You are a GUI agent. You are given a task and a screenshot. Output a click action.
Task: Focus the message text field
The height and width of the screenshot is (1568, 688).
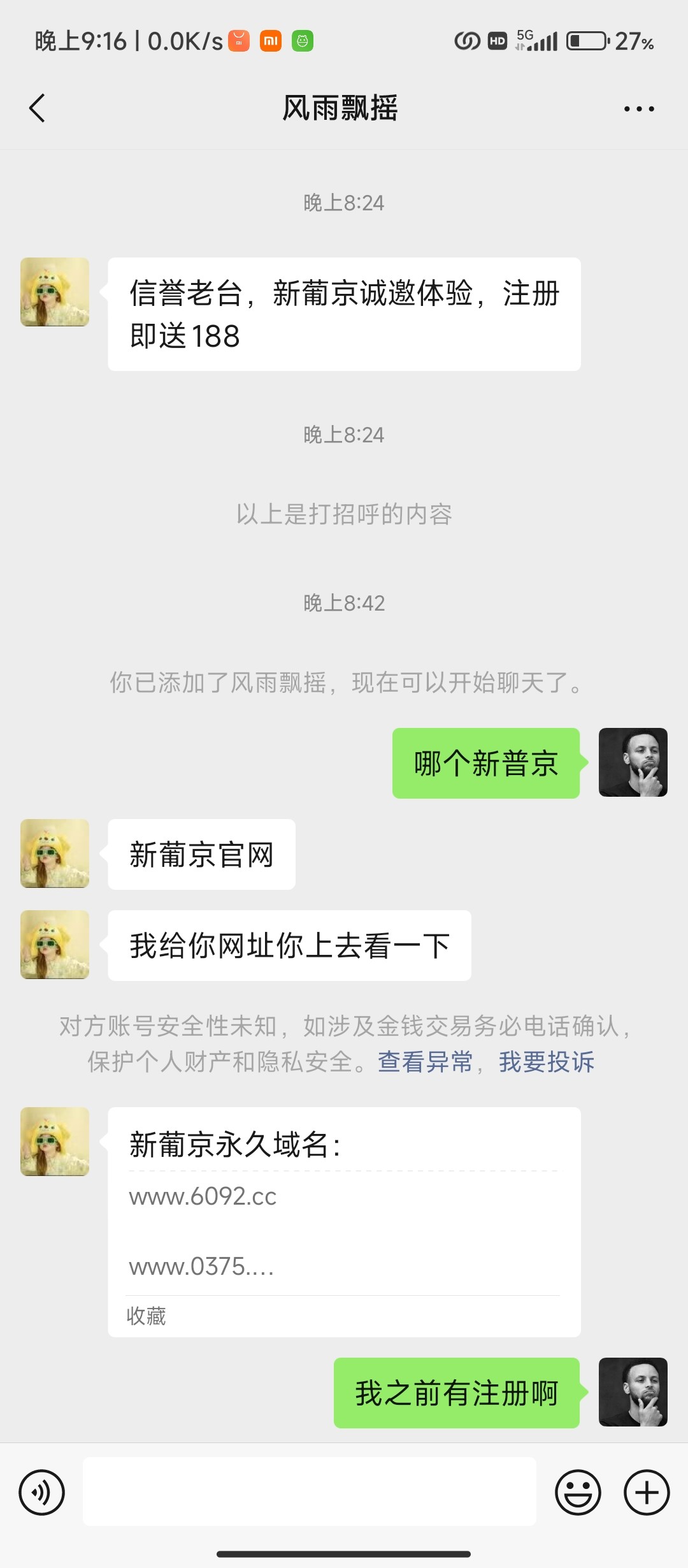(309, 1492)
